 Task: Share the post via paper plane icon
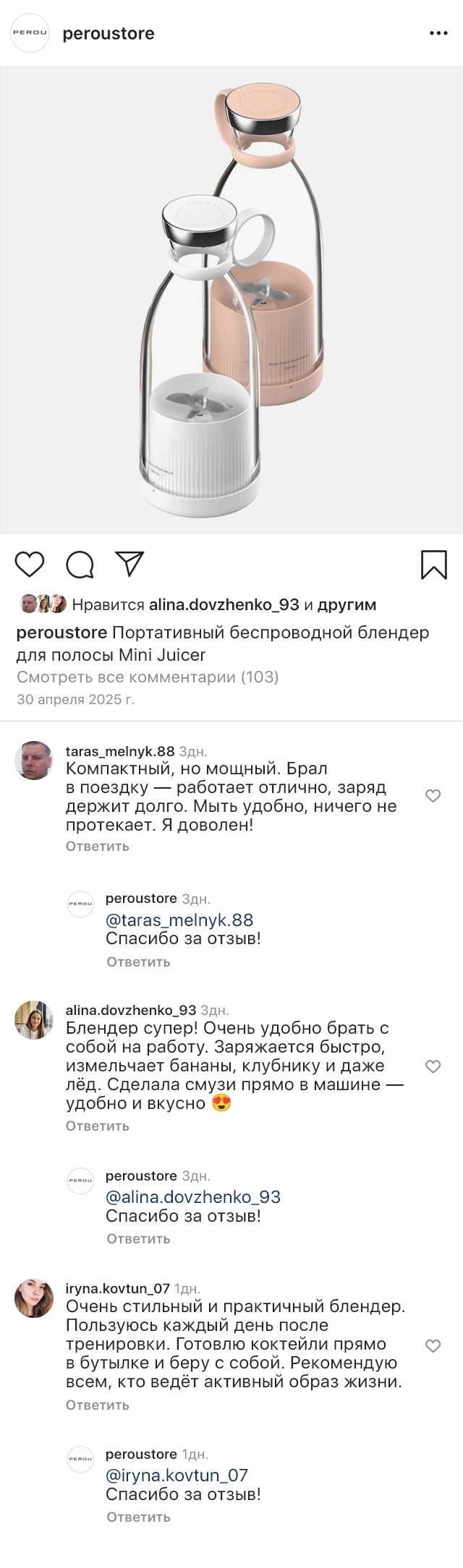coord(129,564)
